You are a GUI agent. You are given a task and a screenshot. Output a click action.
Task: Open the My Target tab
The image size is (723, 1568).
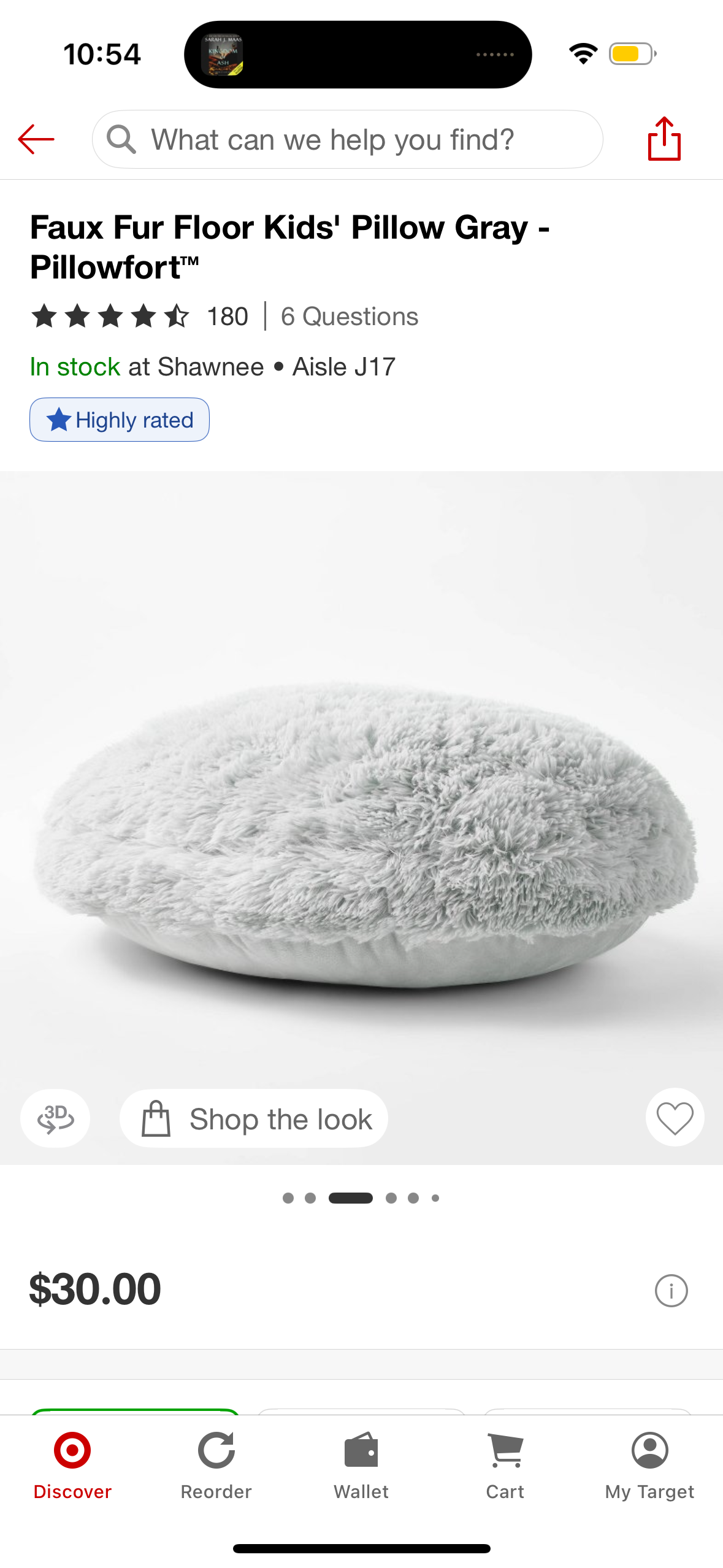(x=649, y=1465)
